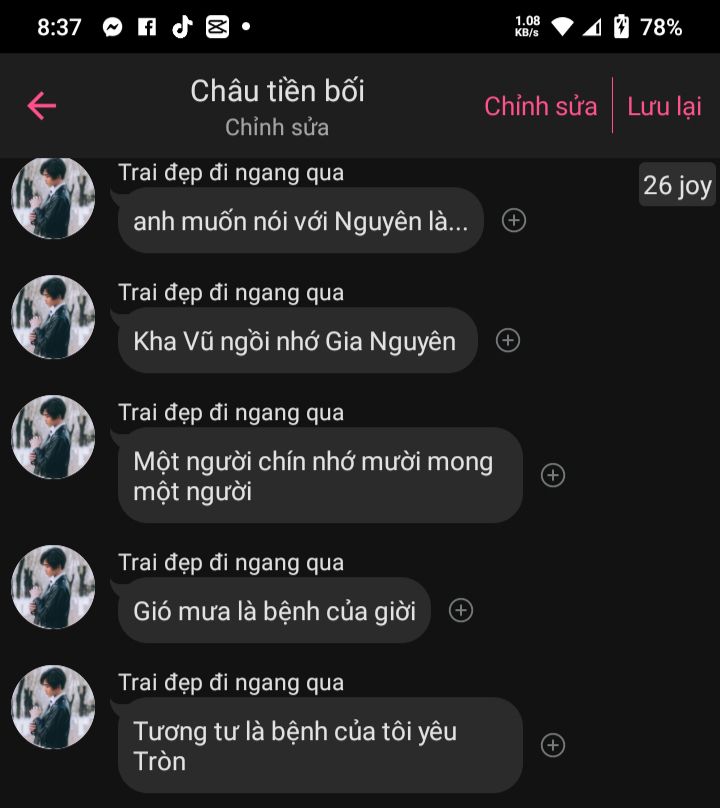Tap plus icon beside 'Một người chín nhớ mười mong'
The width and height of the screenshot is (720, 808).
[553, 475]
